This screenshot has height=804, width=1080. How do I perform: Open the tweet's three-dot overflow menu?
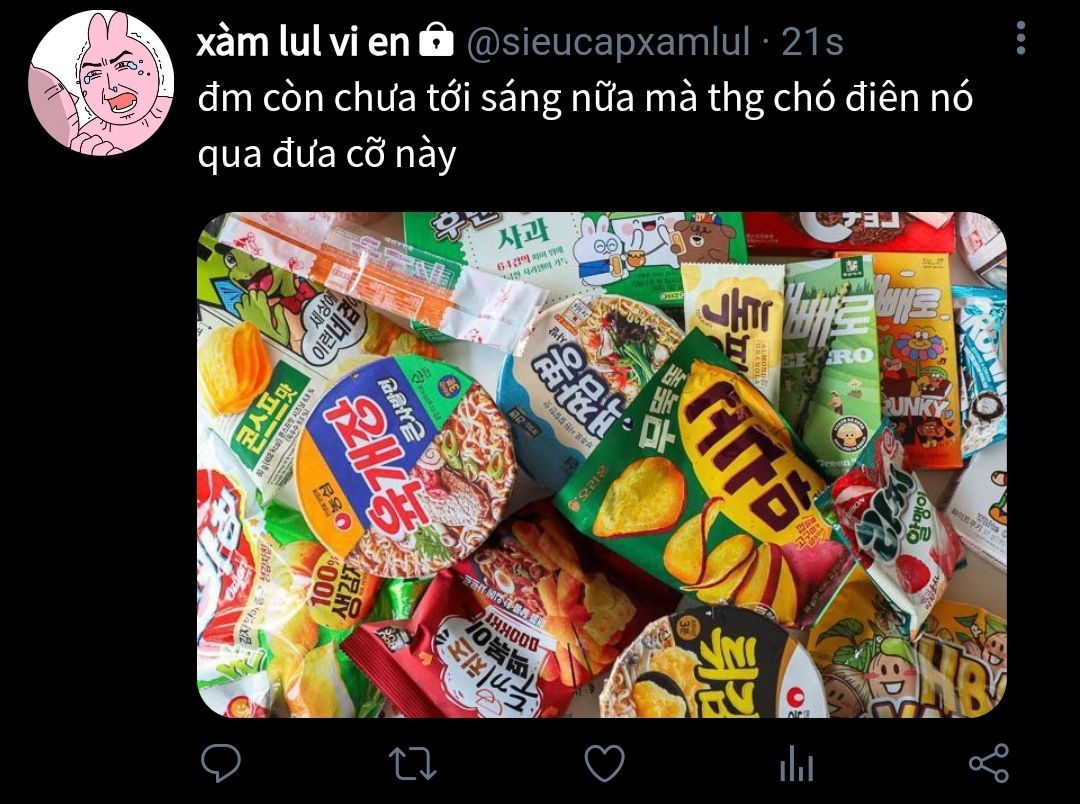coord(1021,38)
